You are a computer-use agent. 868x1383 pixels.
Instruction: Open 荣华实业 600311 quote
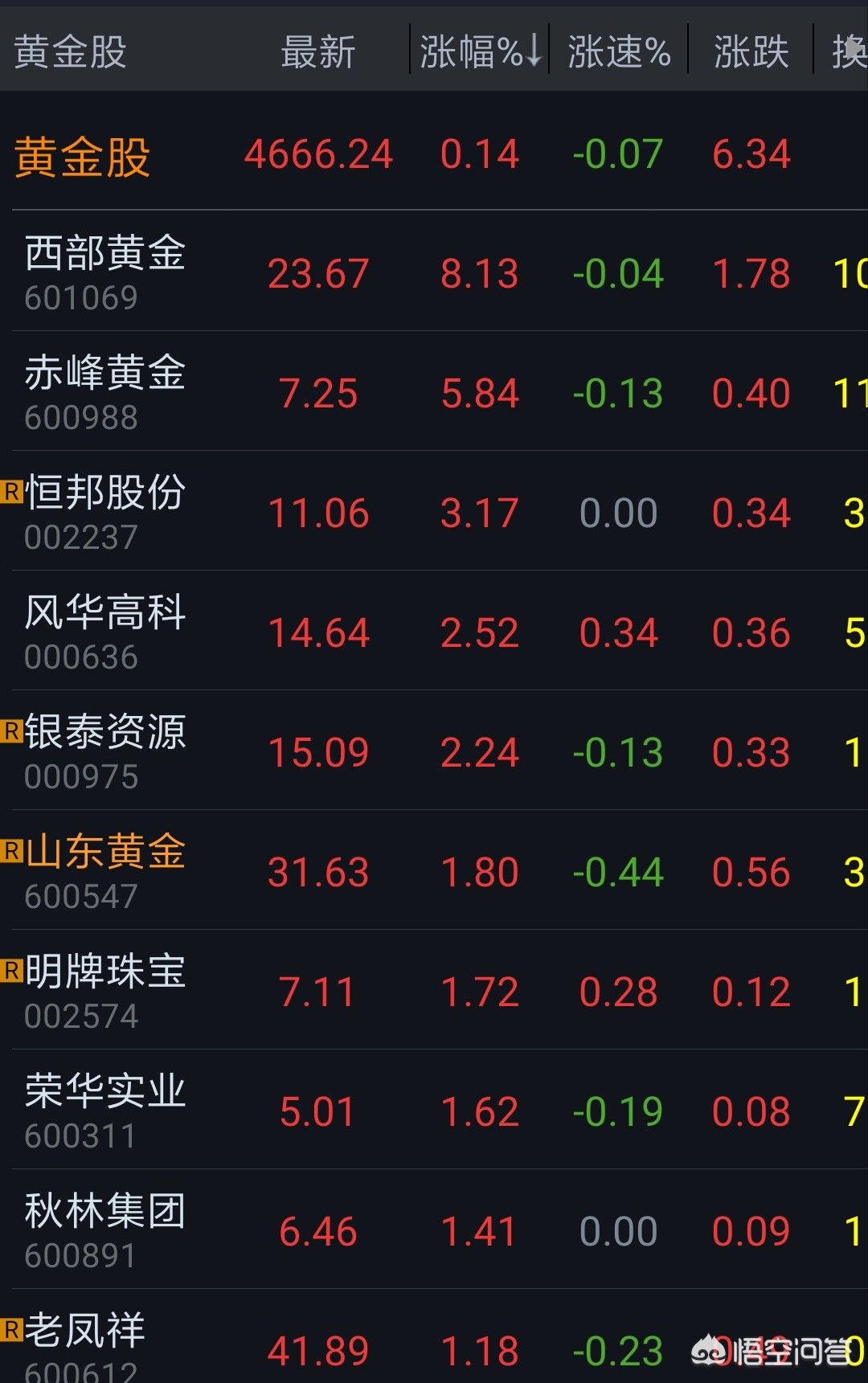coord(434,1110)
